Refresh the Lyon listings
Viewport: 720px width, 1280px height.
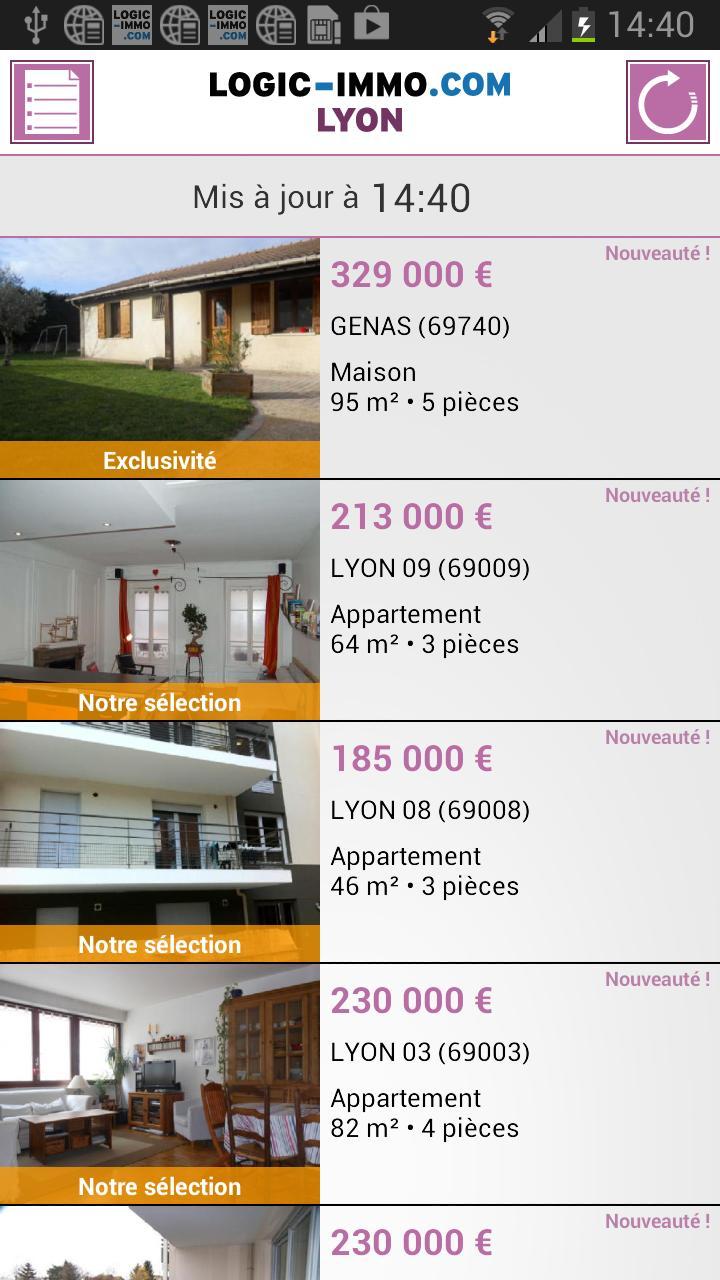click(667, 102)
